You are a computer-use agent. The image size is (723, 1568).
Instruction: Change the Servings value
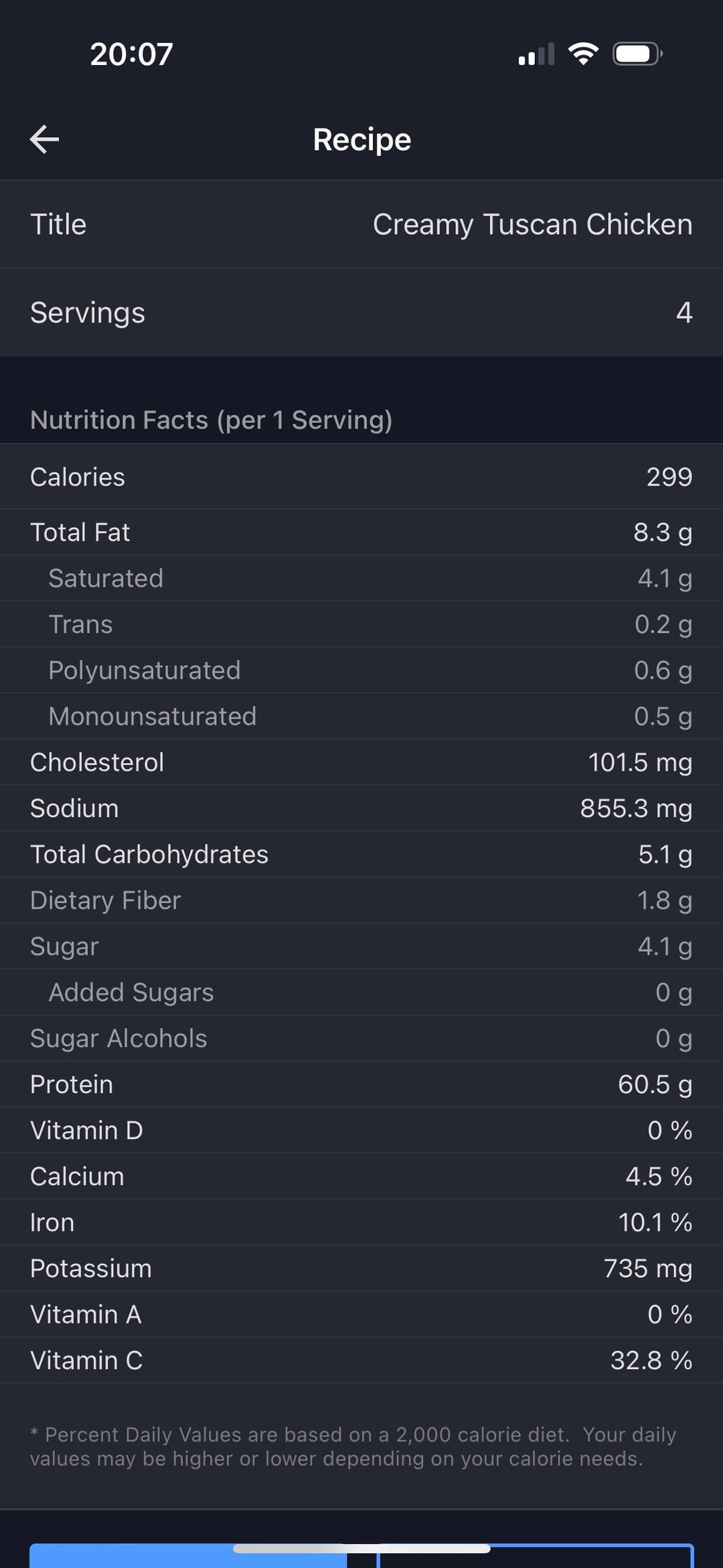pyautogui.click(x=361, y=313)
